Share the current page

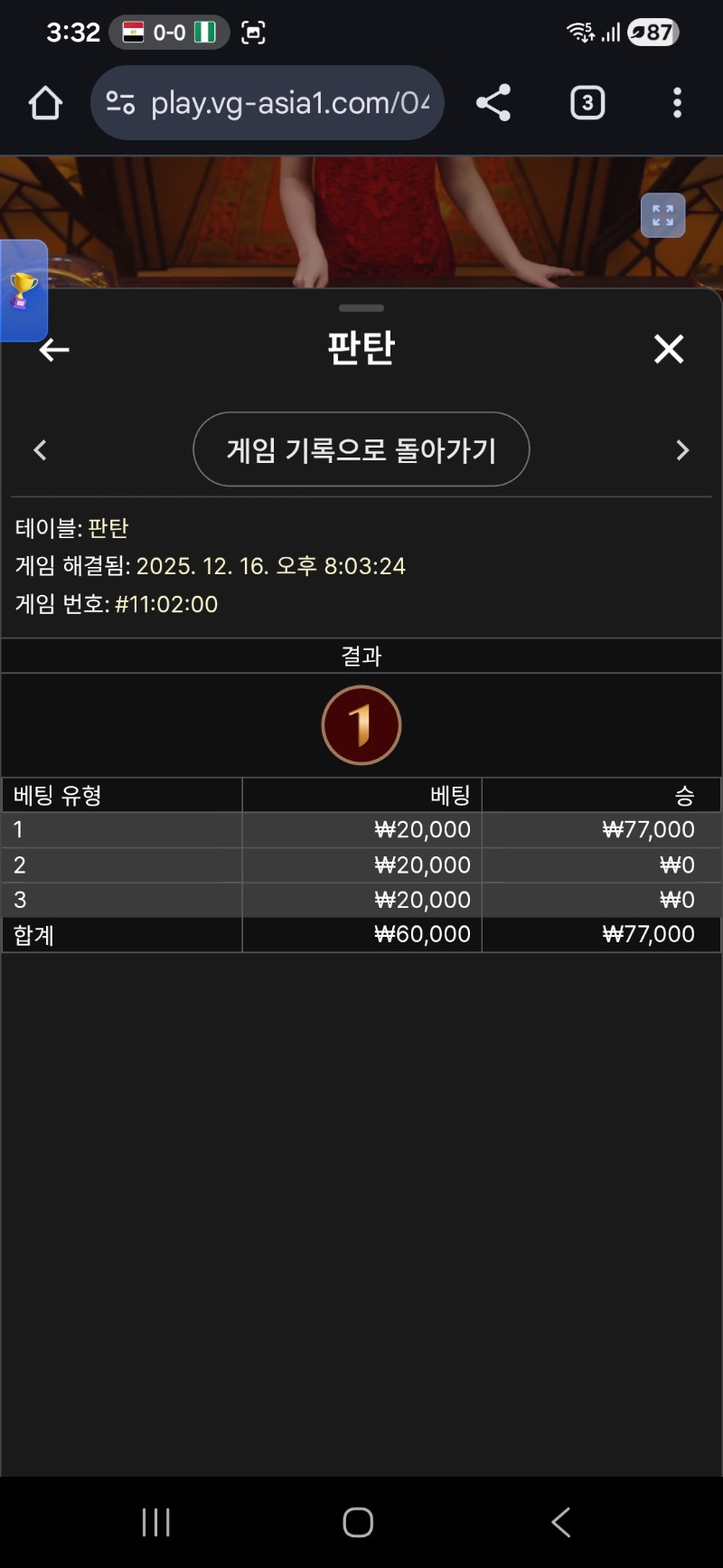pyautogui.click(x=493, y=103)
